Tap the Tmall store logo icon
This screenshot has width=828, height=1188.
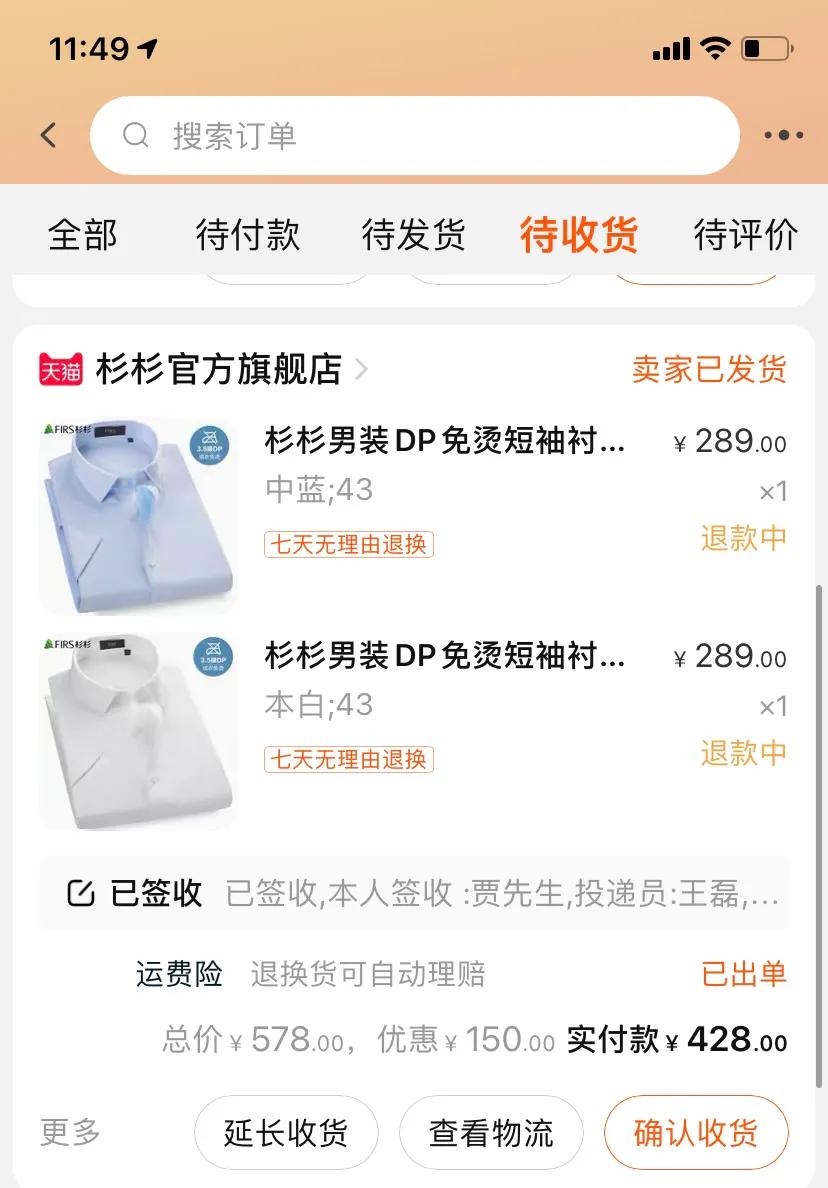[59, 368]
